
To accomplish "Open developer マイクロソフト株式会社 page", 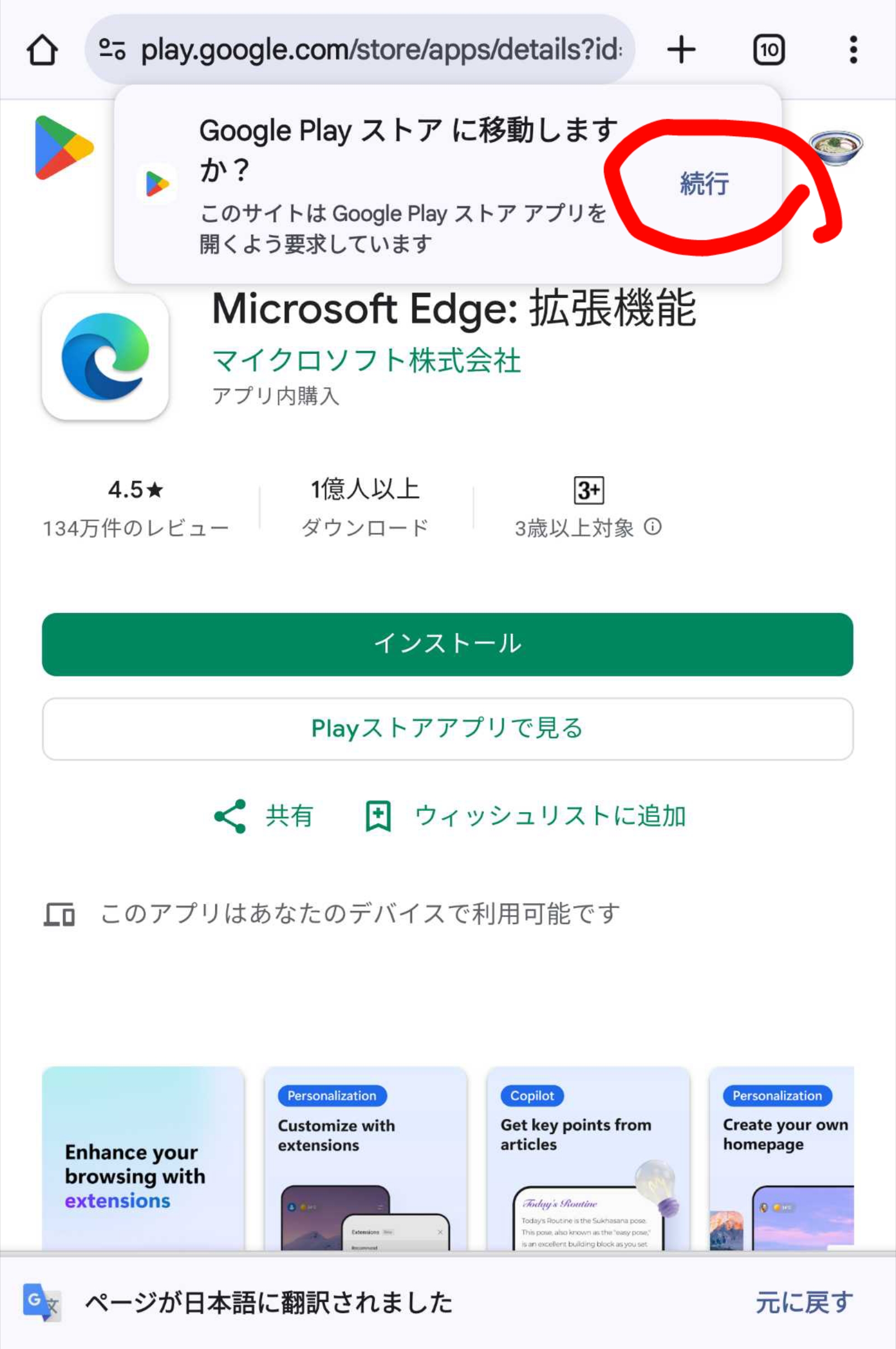I will [366, 361].
